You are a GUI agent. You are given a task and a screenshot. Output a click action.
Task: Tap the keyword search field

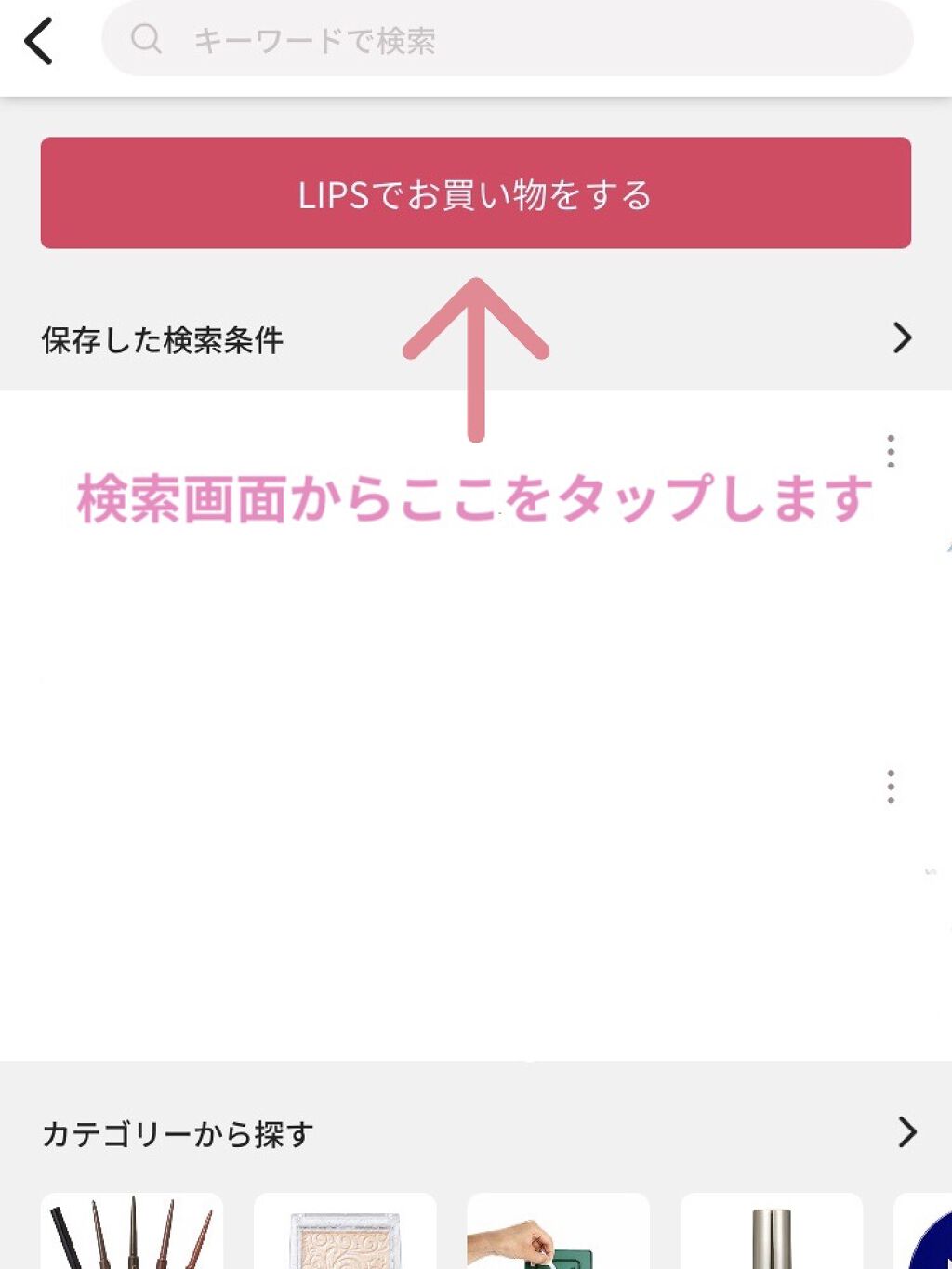507,40
